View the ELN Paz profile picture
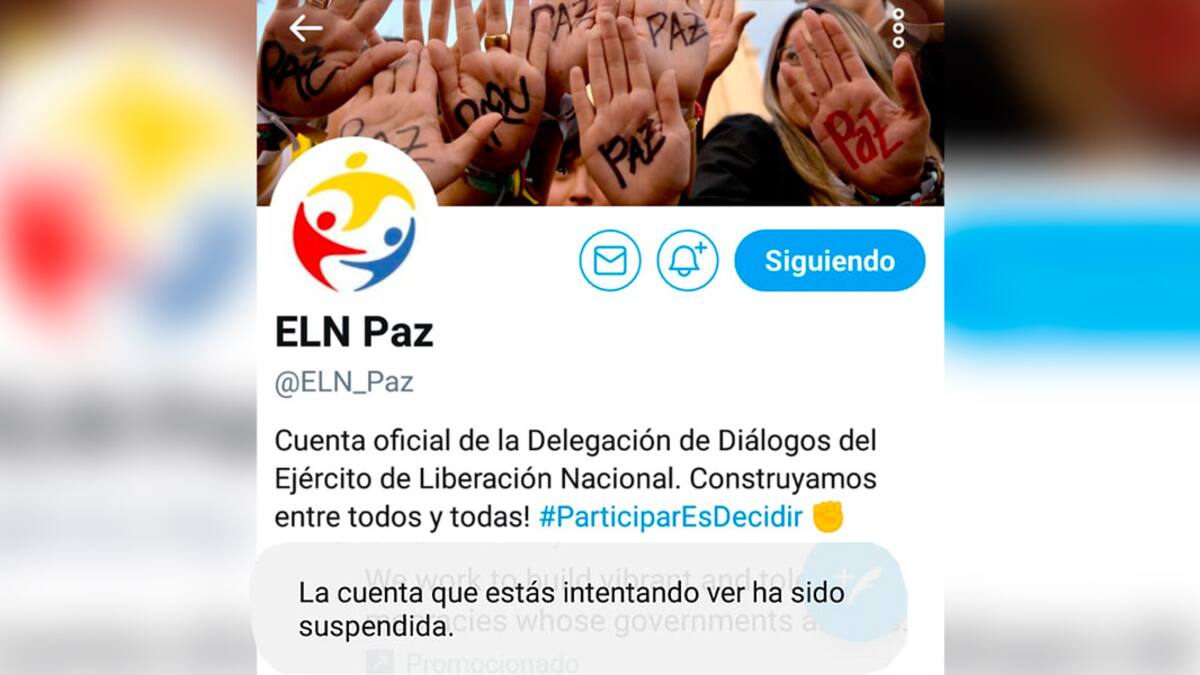 pyautogui.click(x=354, y=222)
